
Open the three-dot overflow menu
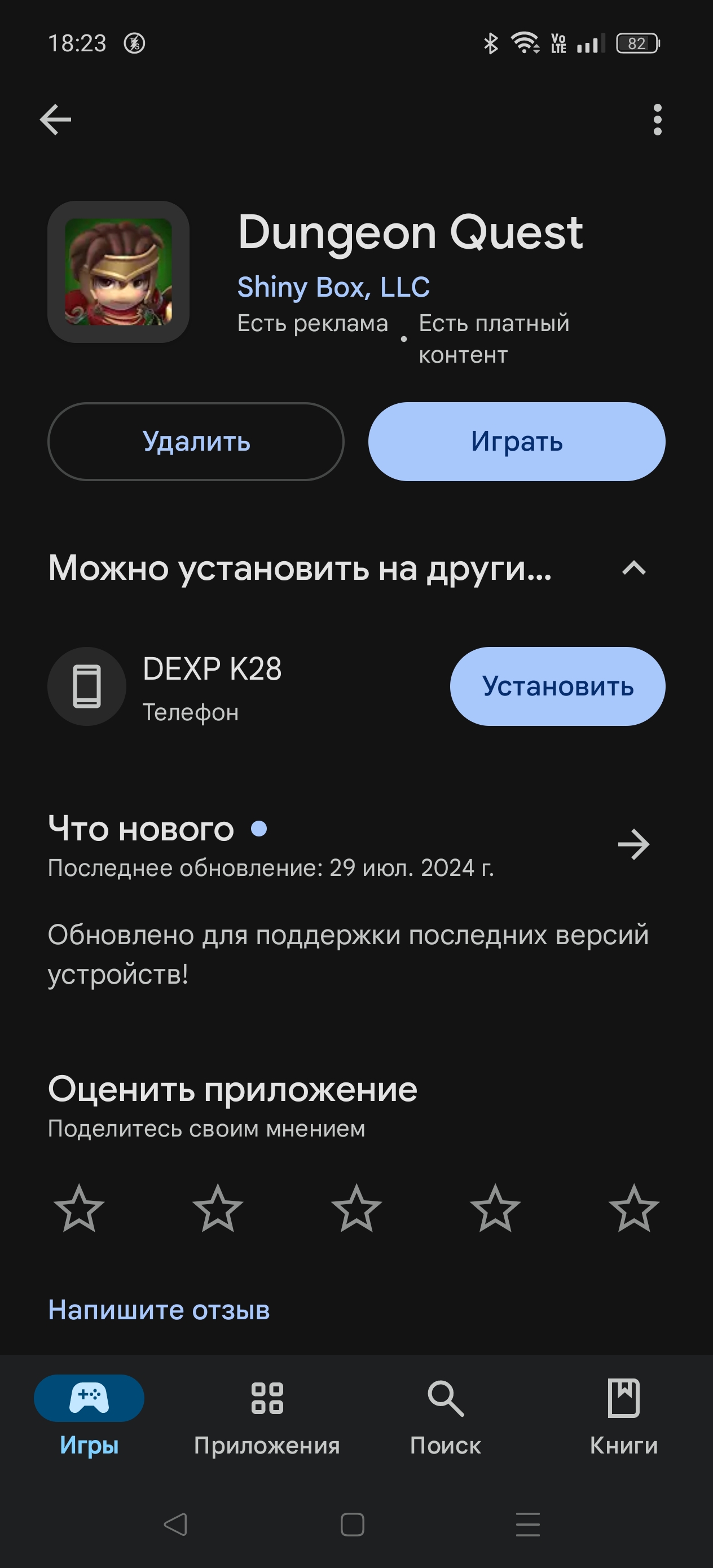(x=657, y=120)
